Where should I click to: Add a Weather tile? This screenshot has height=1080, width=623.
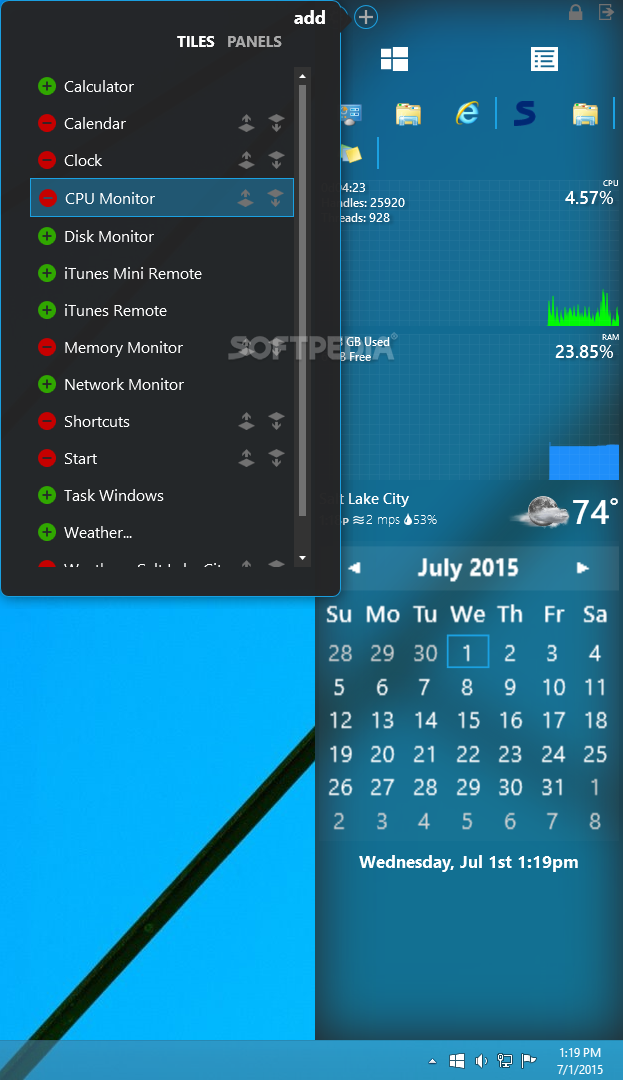[47, 532]
